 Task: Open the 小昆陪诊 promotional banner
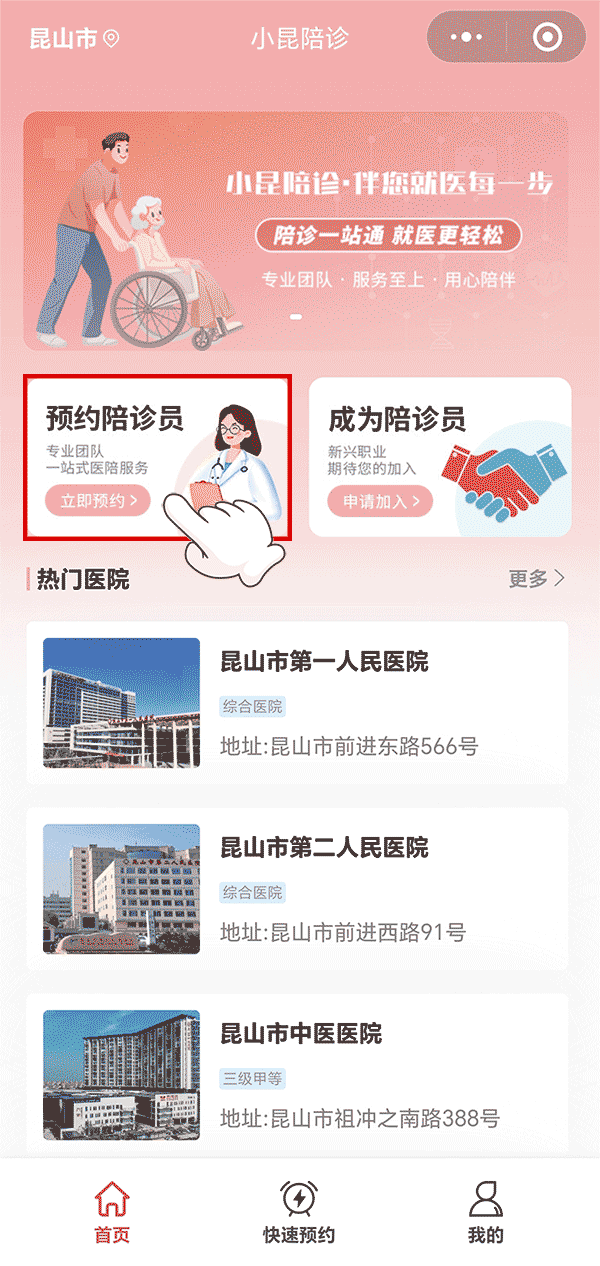point(296,230)
